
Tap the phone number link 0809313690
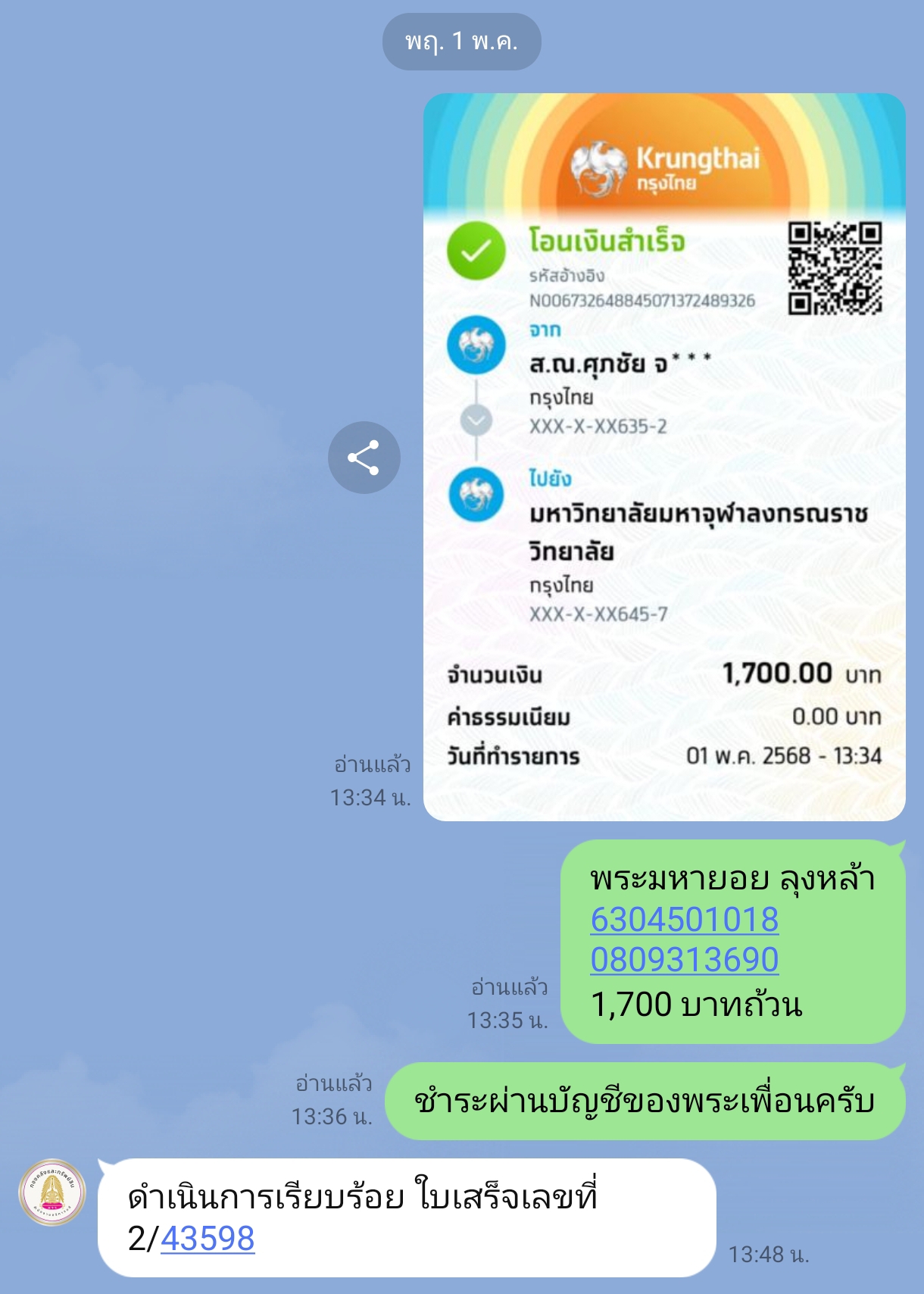click(684, 959)
